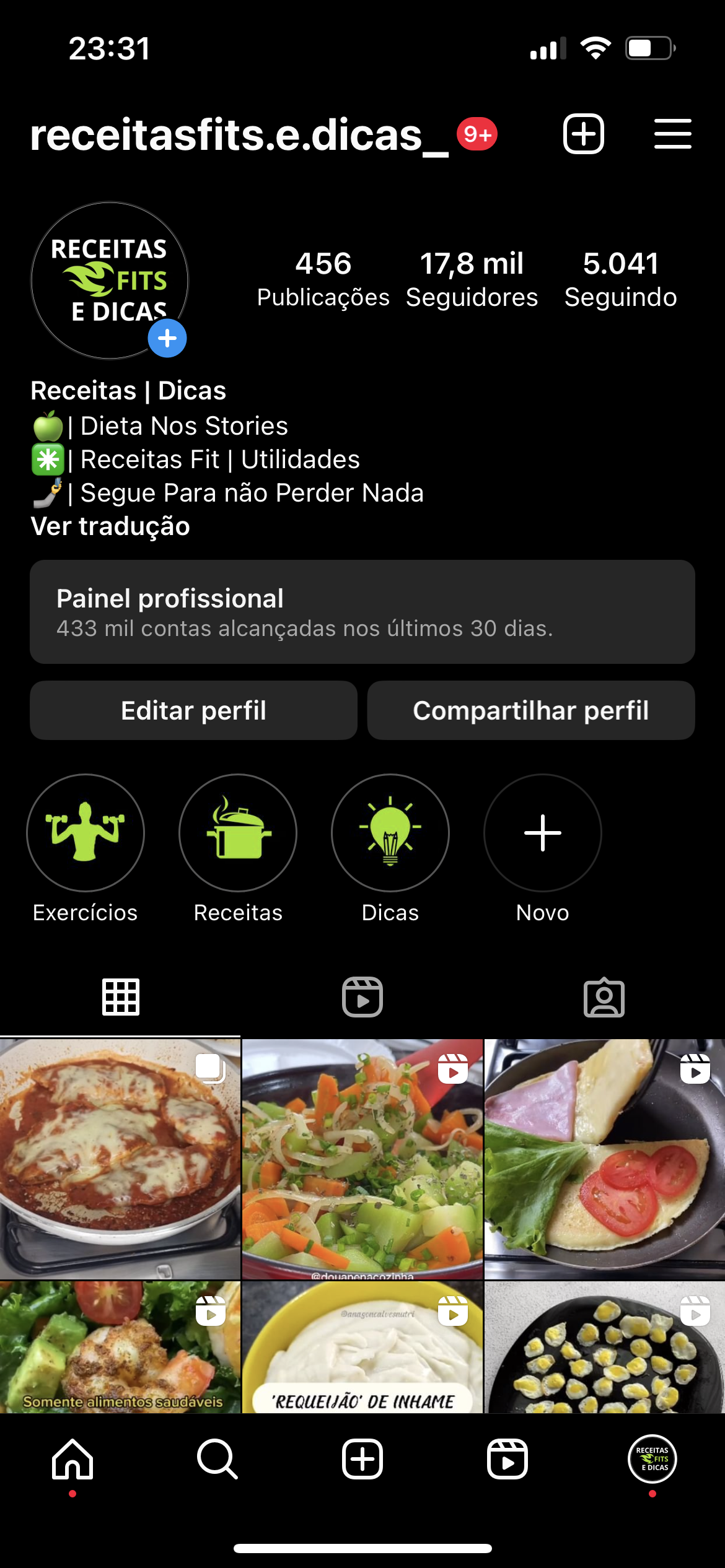Open the hamburger menu
This screenshot has width=725, height=1568.
click(672, 134)
